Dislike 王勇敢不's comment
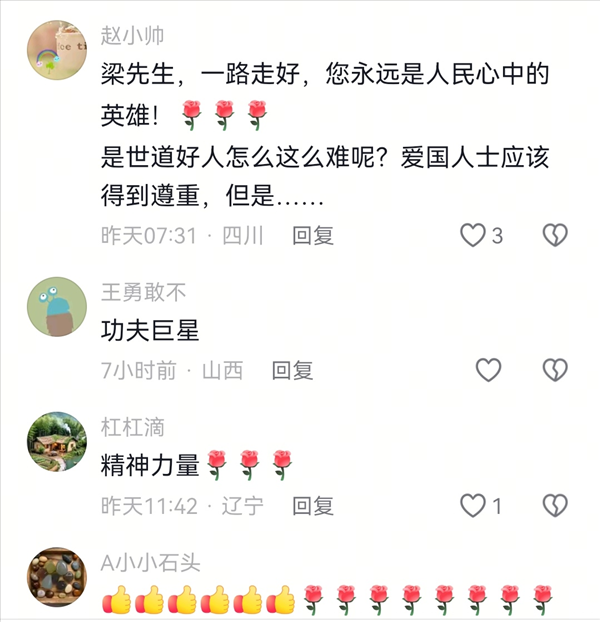The width and height of the screenshot is (600, 622). point(555,371)
